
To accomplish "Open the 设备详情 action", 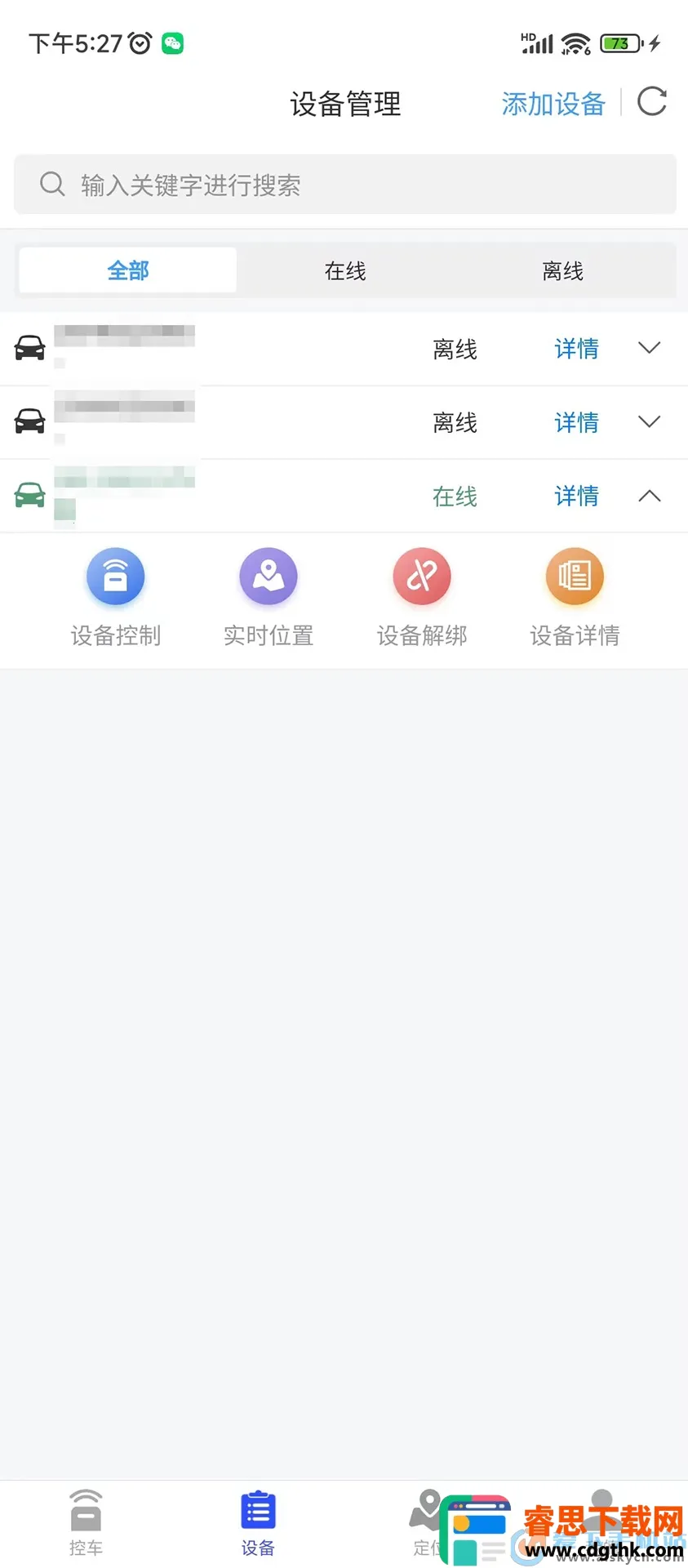I will 575,598.
